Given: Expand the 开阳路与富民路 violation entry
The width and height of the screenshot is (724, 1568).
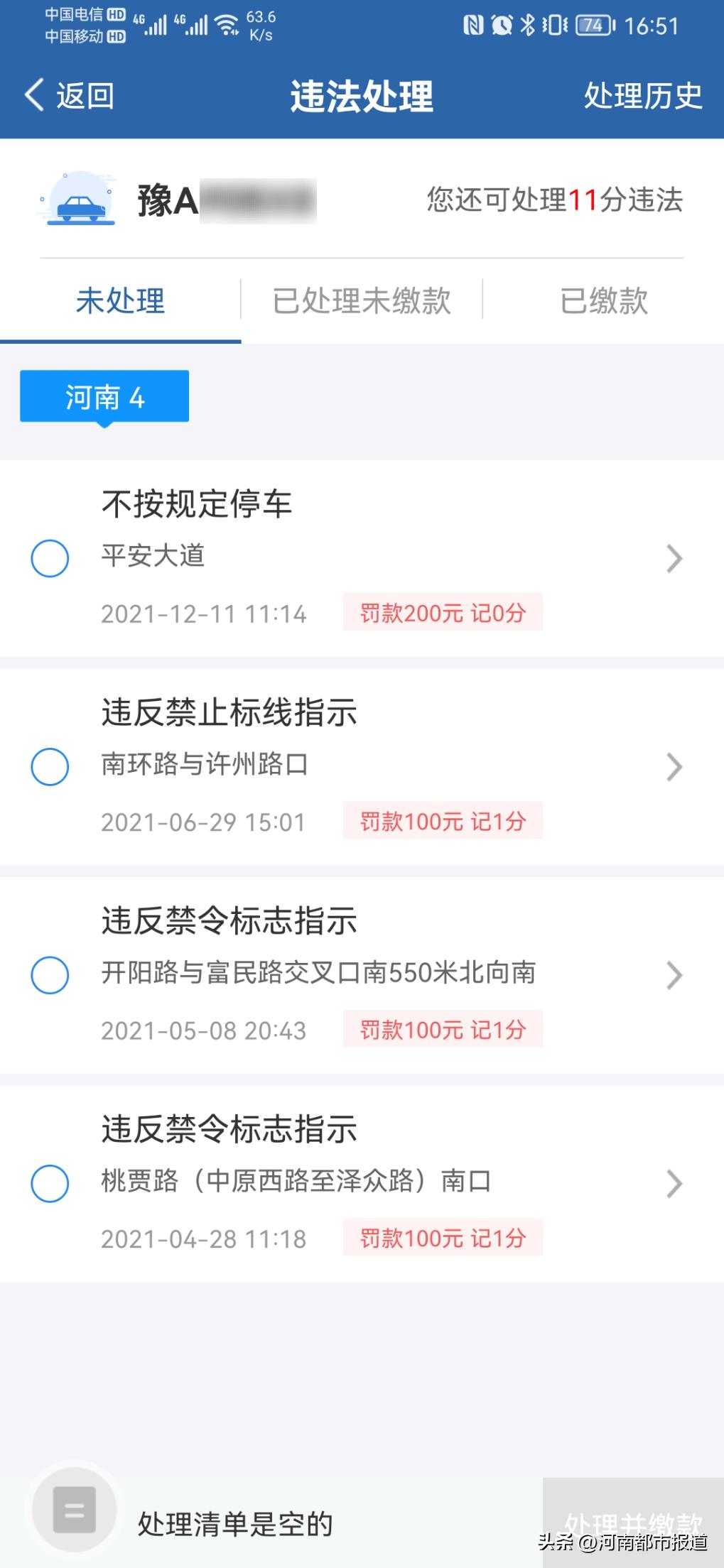Looking at the screenshot, I should [674, 974].
